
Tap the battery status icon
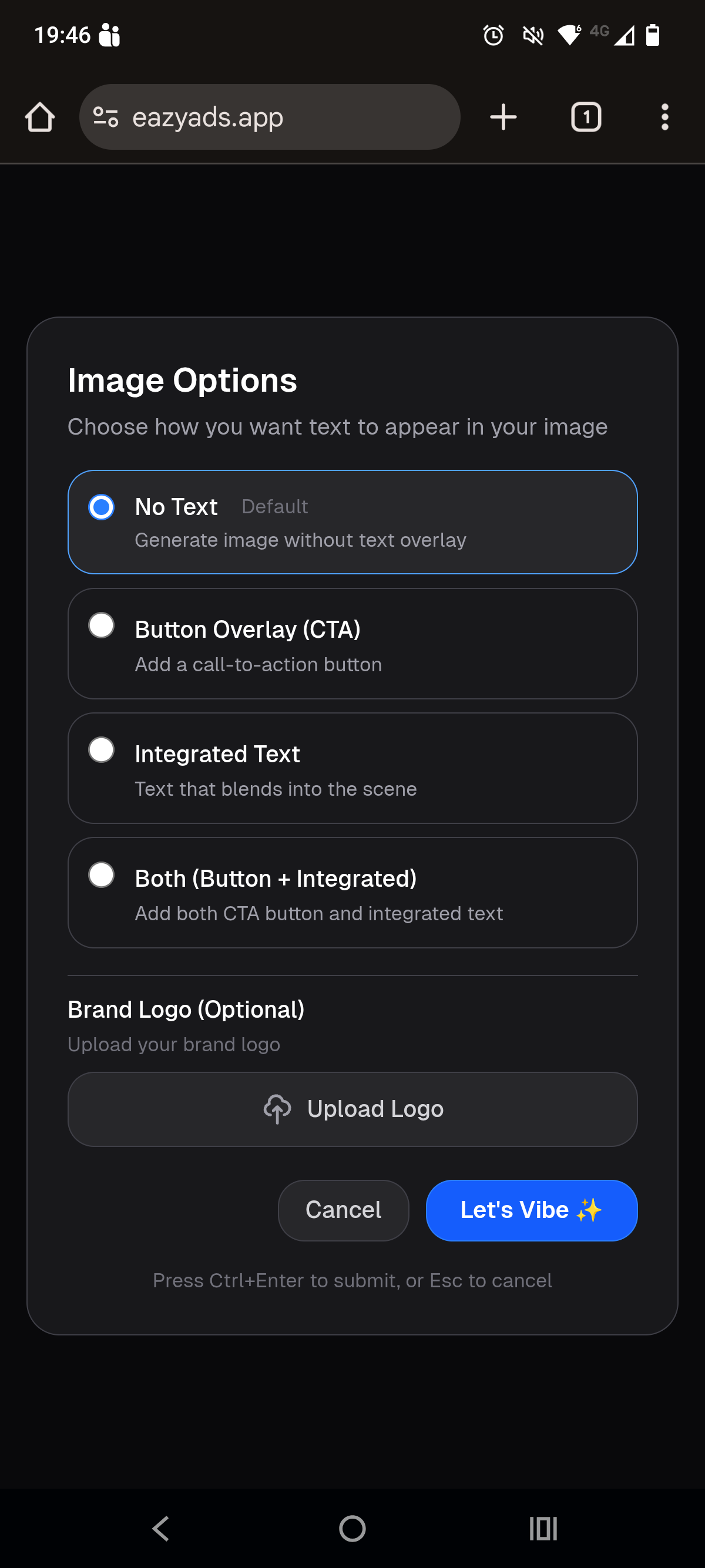[x=654, y=35]
